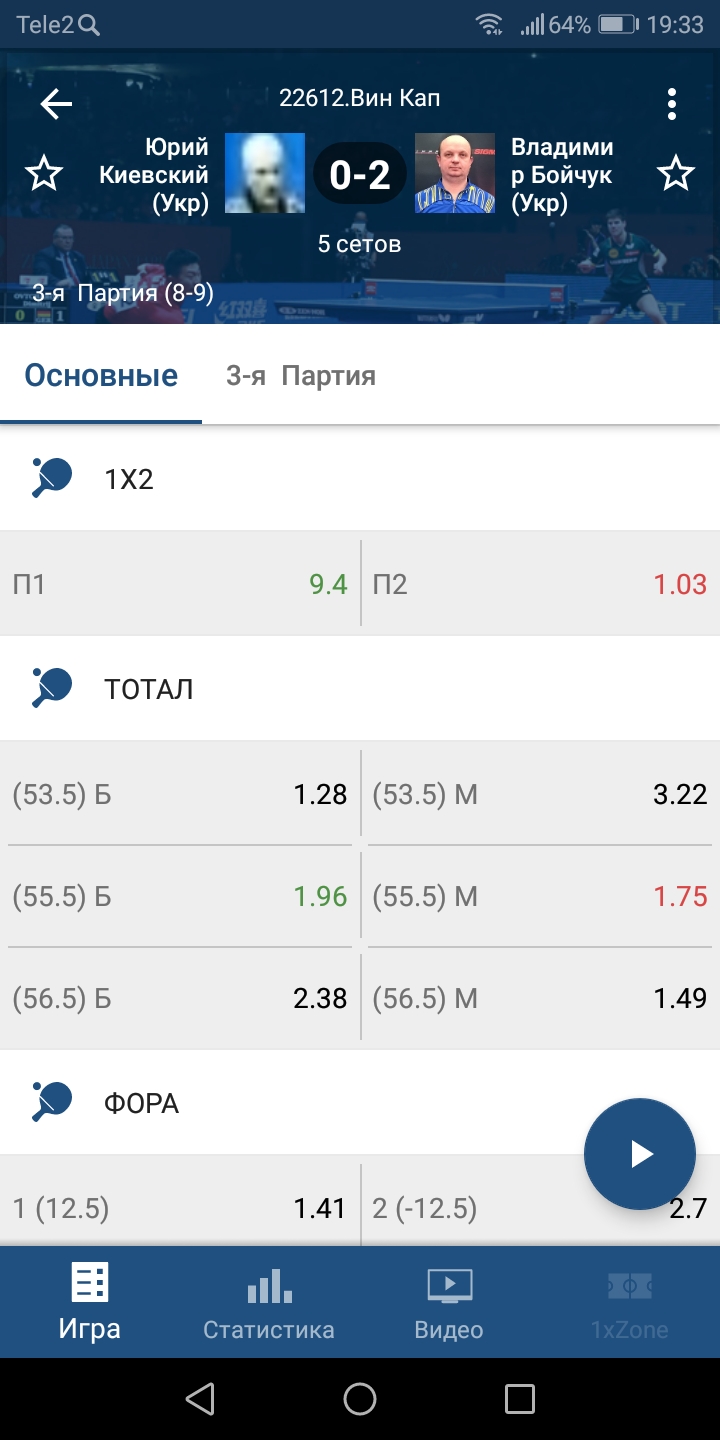Select total (56.5) Б at 2.38
Viewport: 720px width, 1440px height.
pos(180,998)
